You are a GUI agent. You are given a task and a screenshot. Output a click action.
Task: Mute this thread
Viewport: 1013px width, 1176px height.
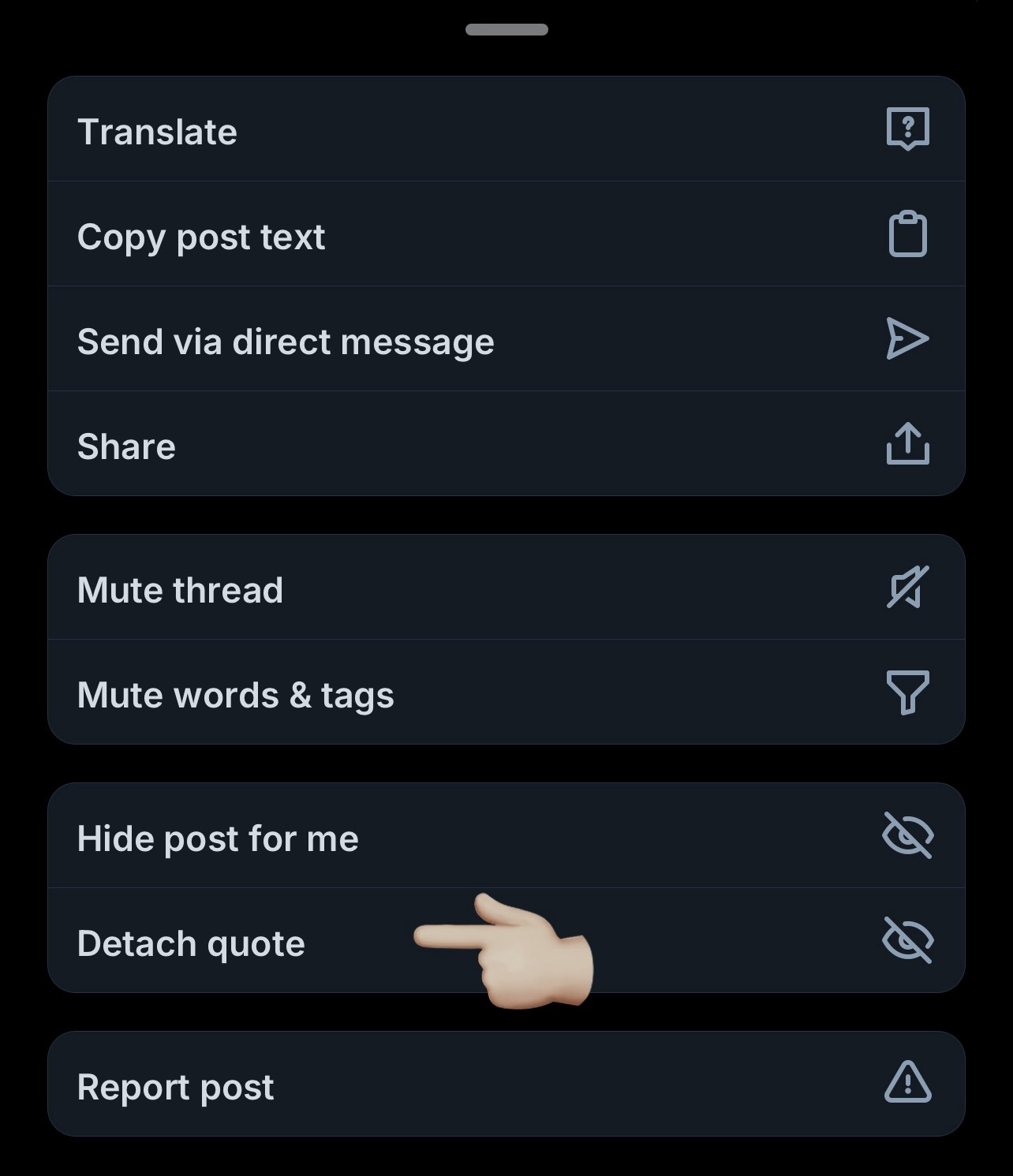click(x=505, y=588)
